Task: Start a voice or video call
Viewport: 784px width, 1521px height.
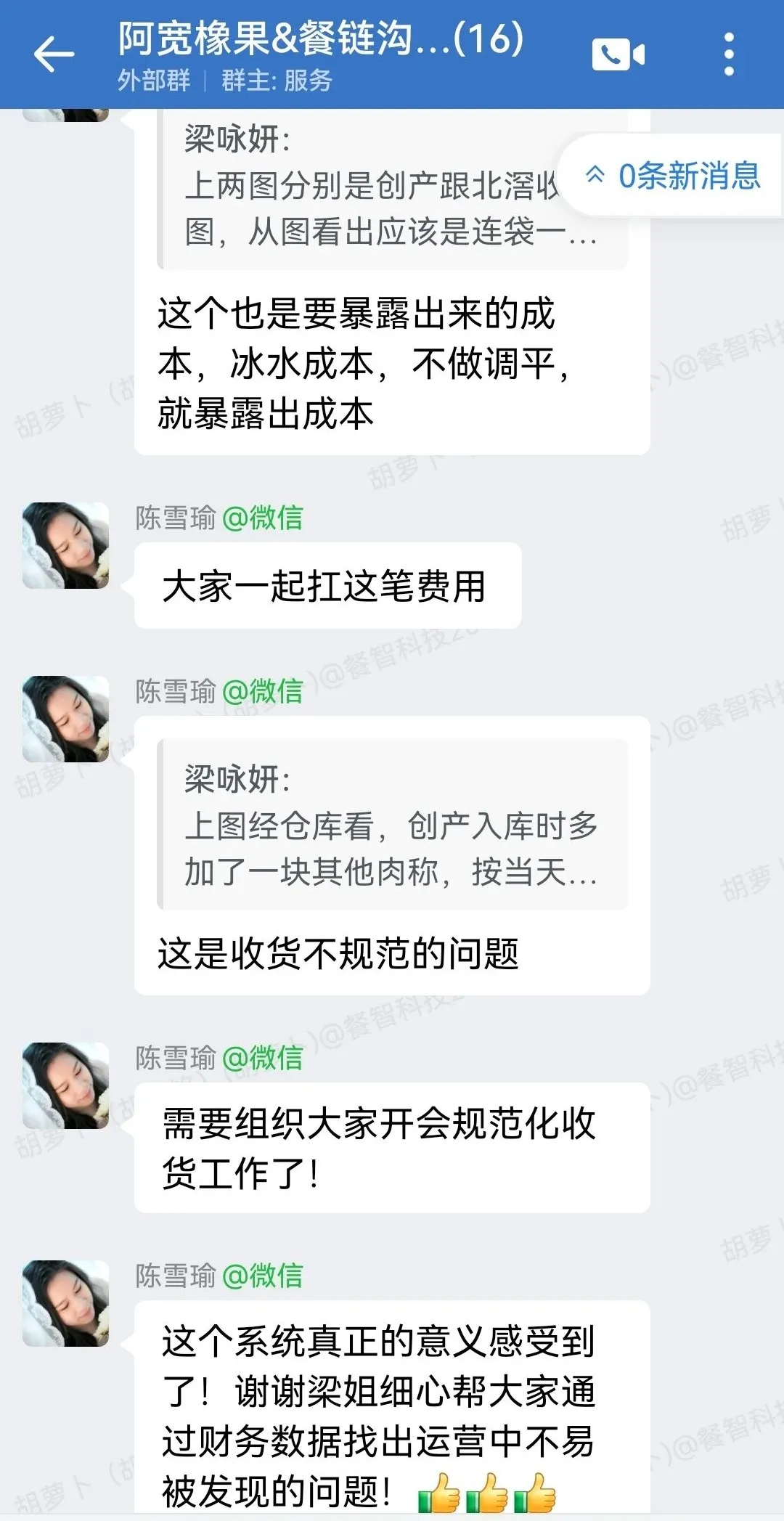Action: click(x=618, y=54)
